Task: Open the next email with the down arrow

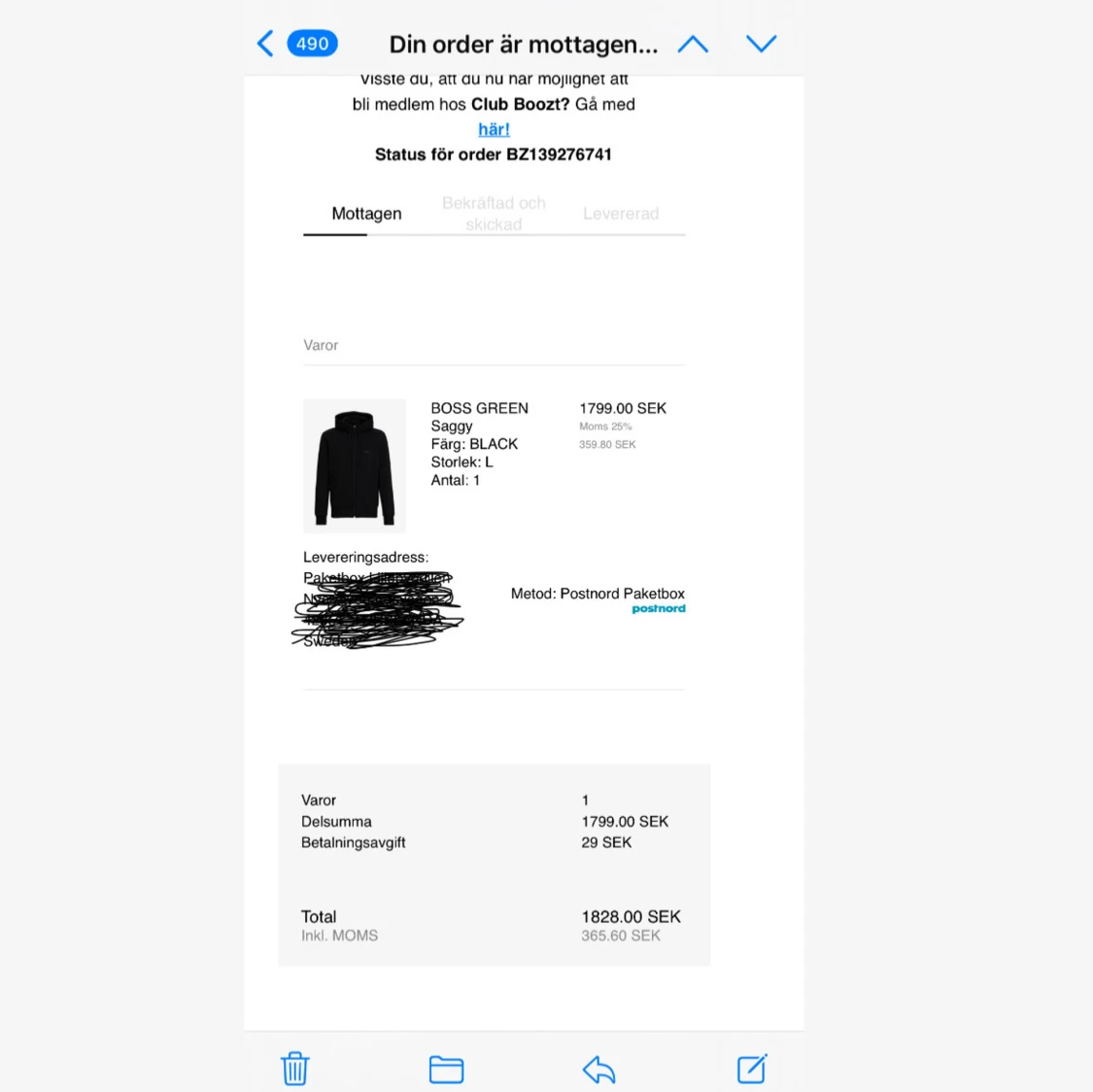Action: (x=761, y=44)
